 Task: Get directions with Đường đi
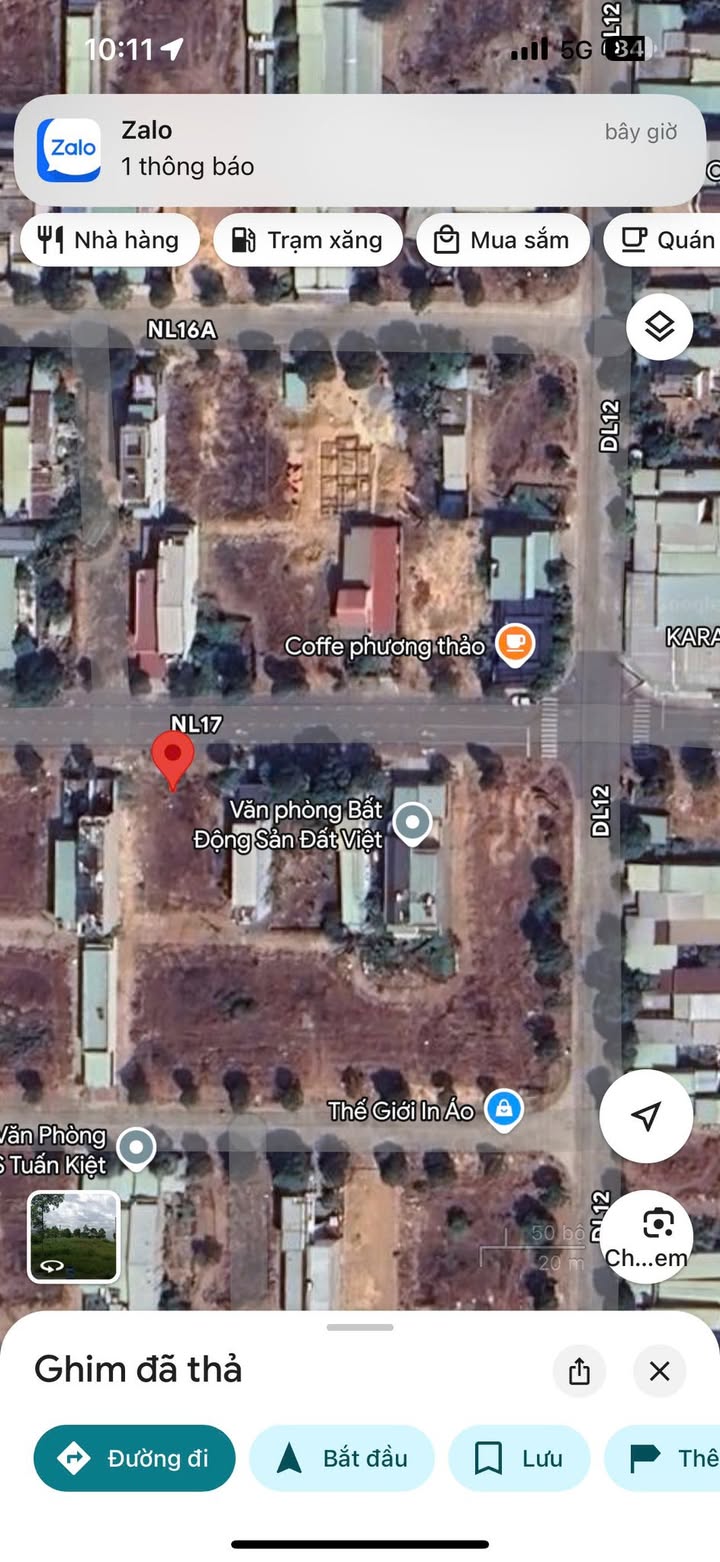[135, 1458]
